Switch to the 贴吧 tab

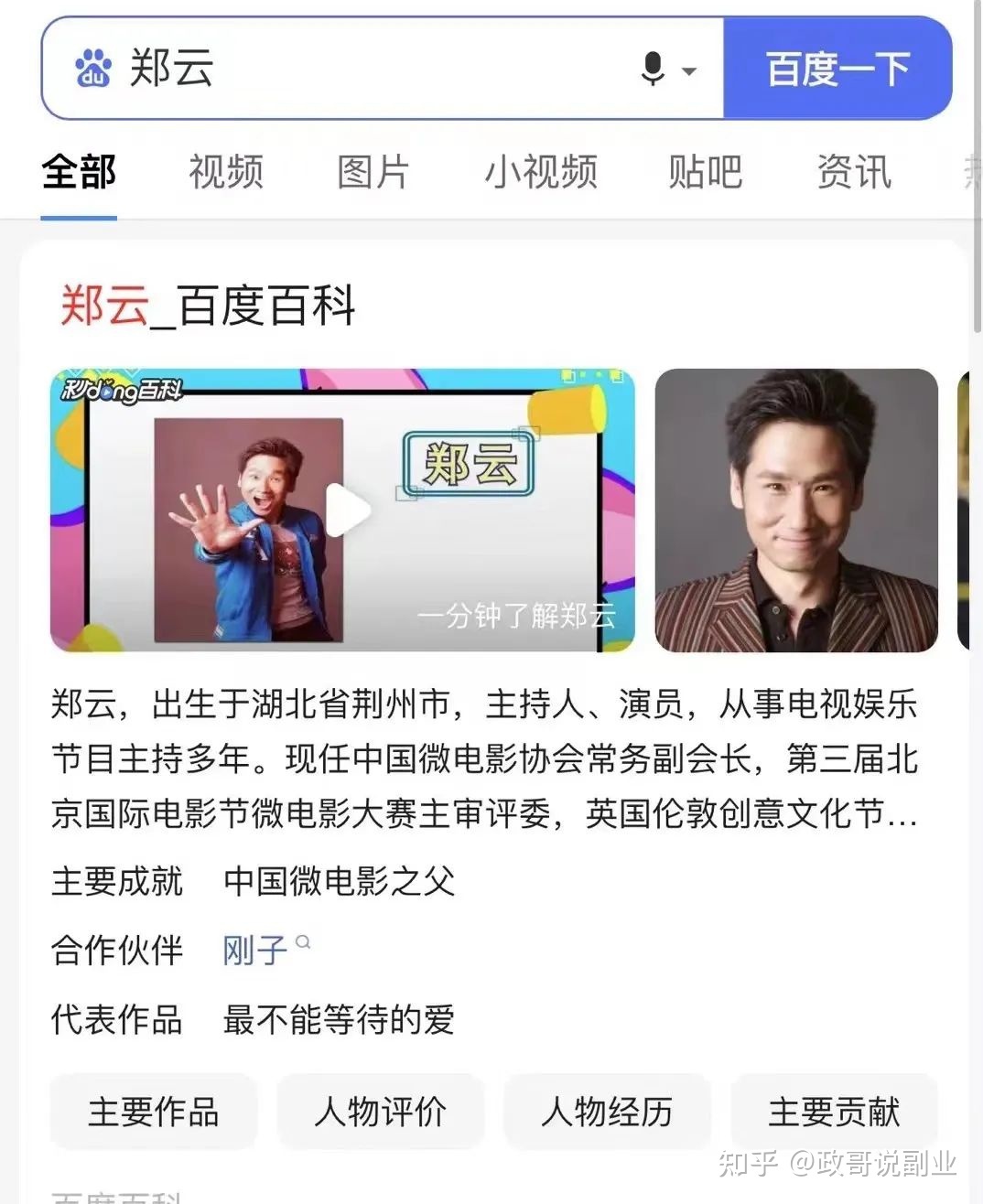click(x=705, y=172)
